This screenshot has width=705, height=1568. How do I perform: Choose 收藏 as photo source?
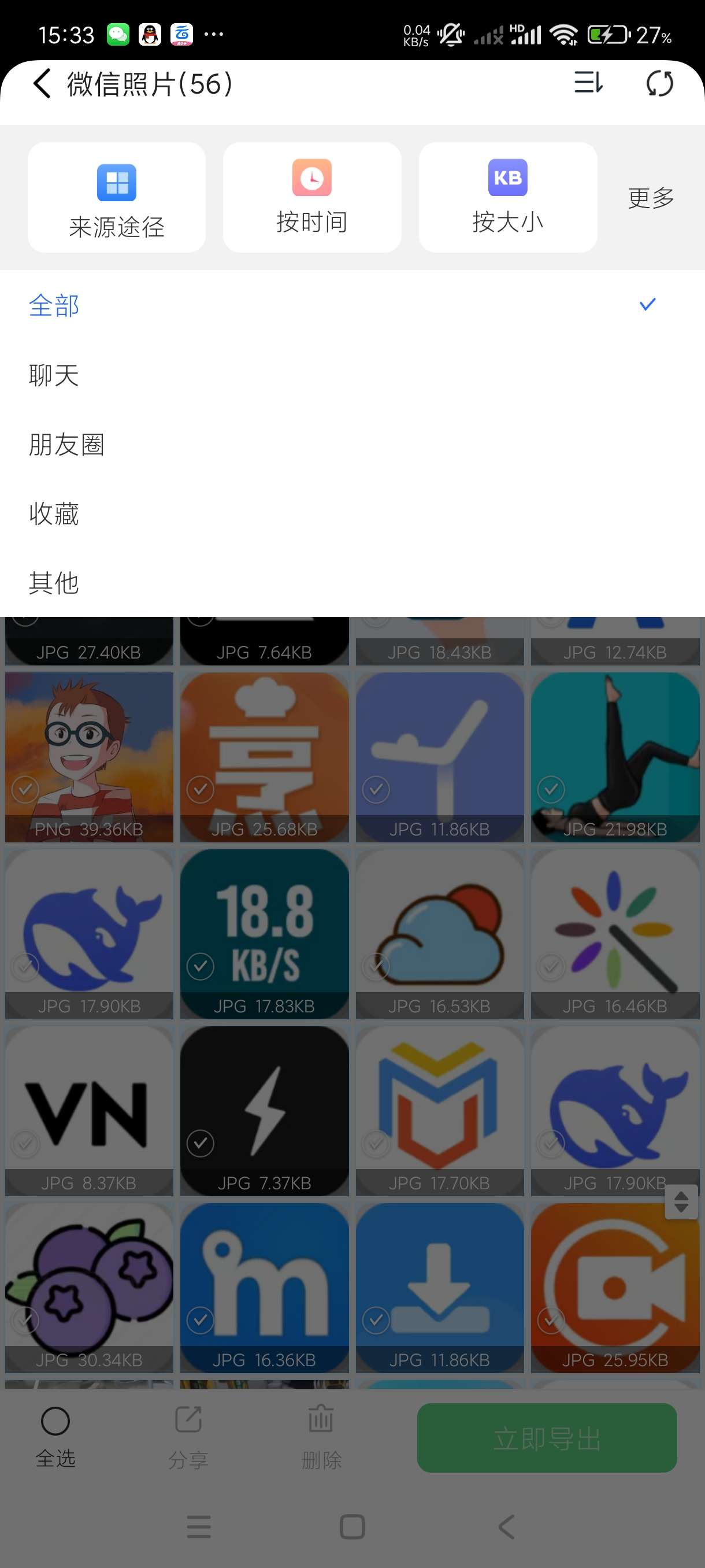[54, 514]
